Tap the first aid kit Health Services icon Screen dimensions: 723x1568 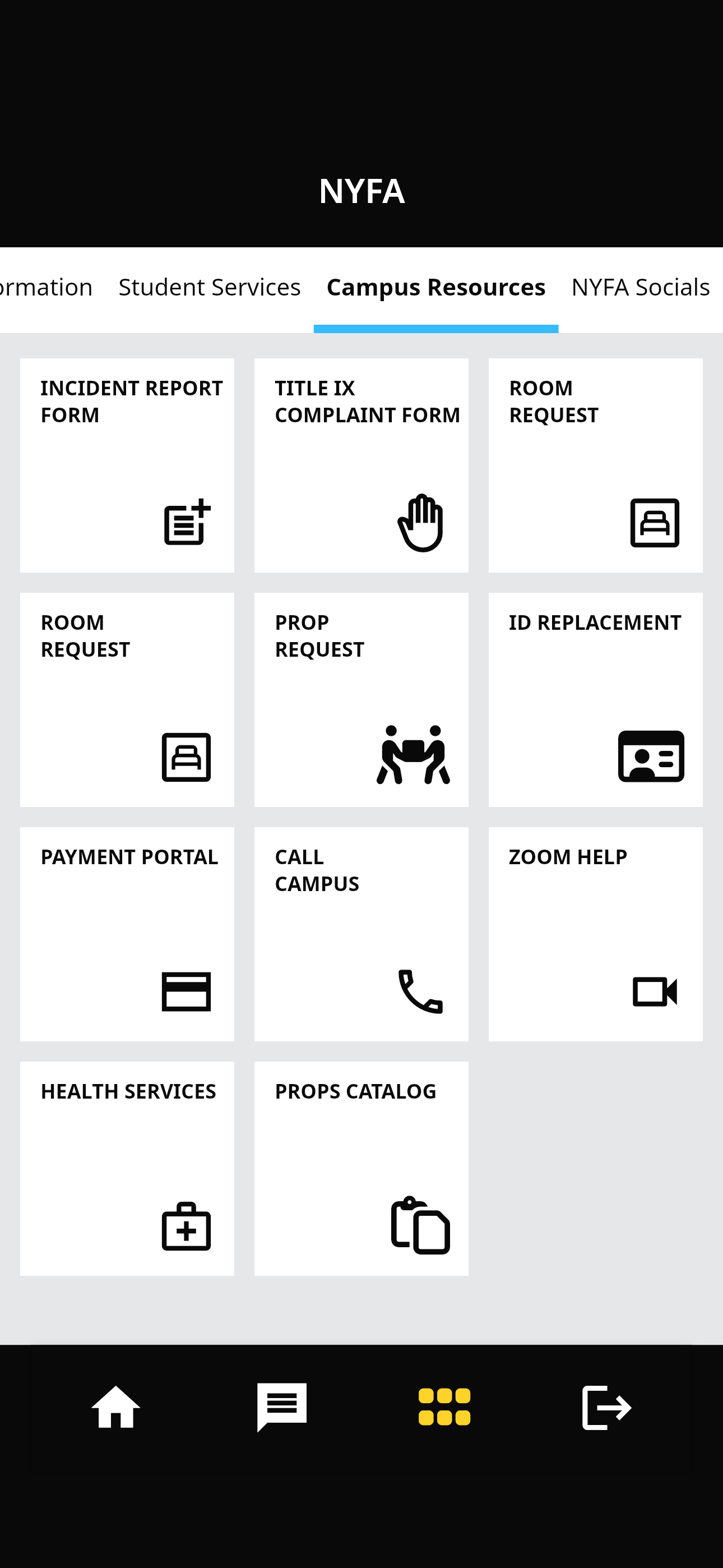point(186,1225)
